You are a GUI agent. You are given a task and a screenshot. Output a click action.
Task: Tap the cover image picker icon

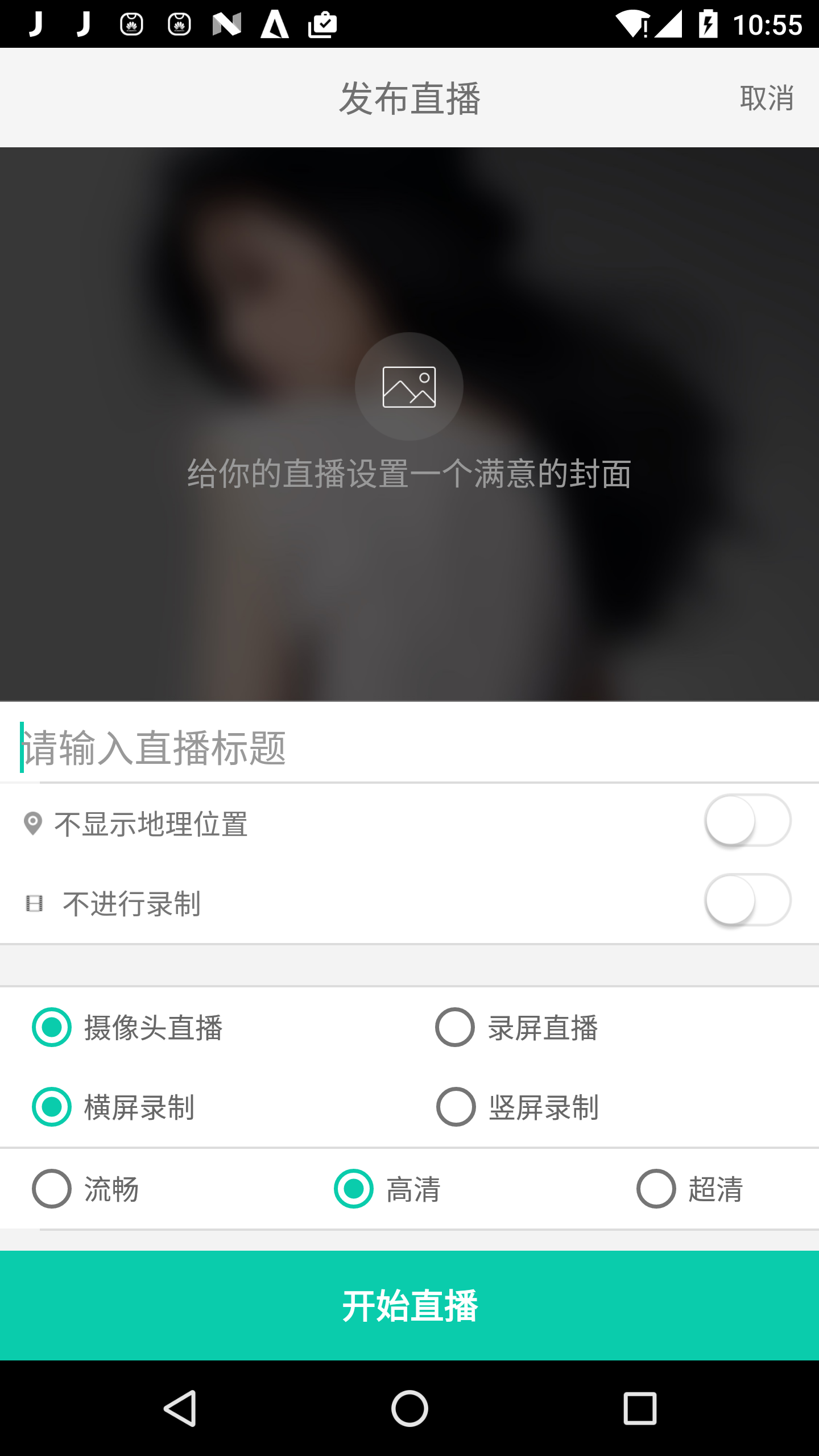click(409, 387)
